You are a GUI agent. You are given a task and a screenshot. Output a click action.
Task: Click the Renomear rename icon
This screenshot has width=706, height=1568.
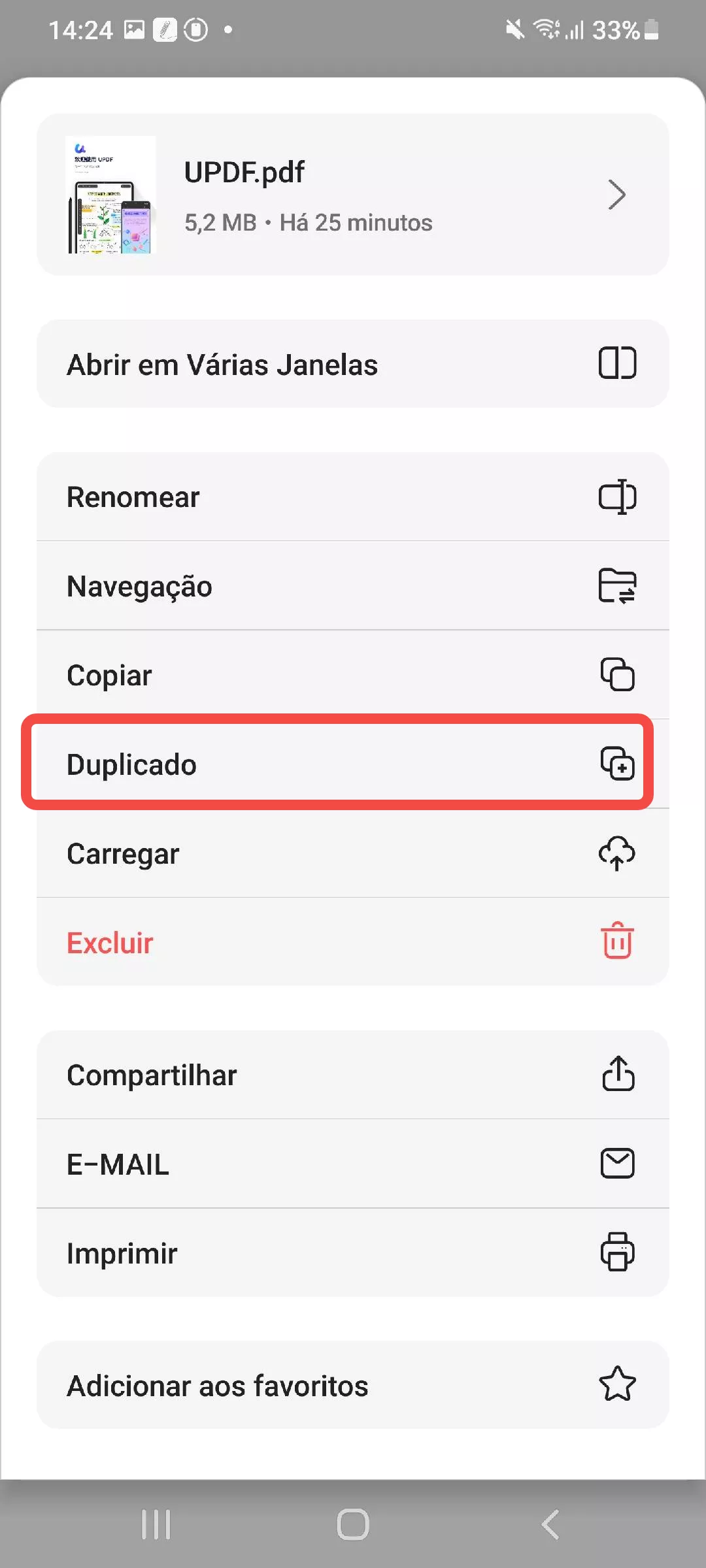(617, 497)
